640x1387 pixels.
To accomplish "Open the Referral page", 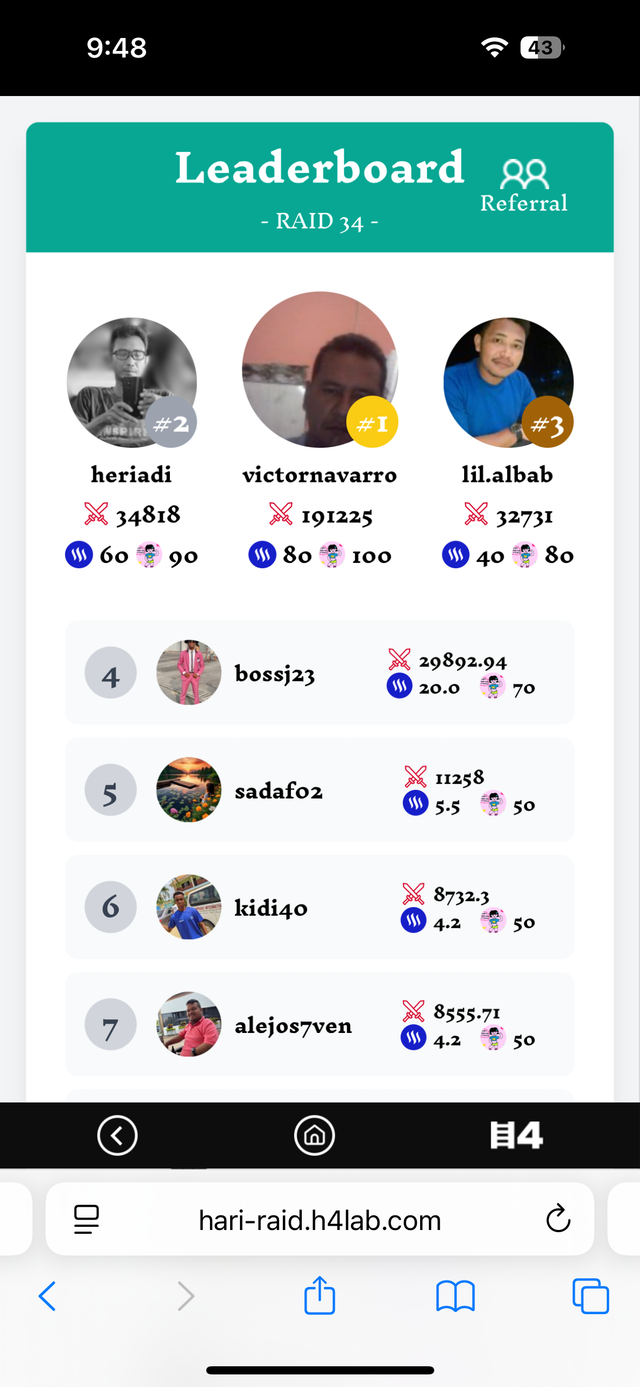I will coord(524,186).
